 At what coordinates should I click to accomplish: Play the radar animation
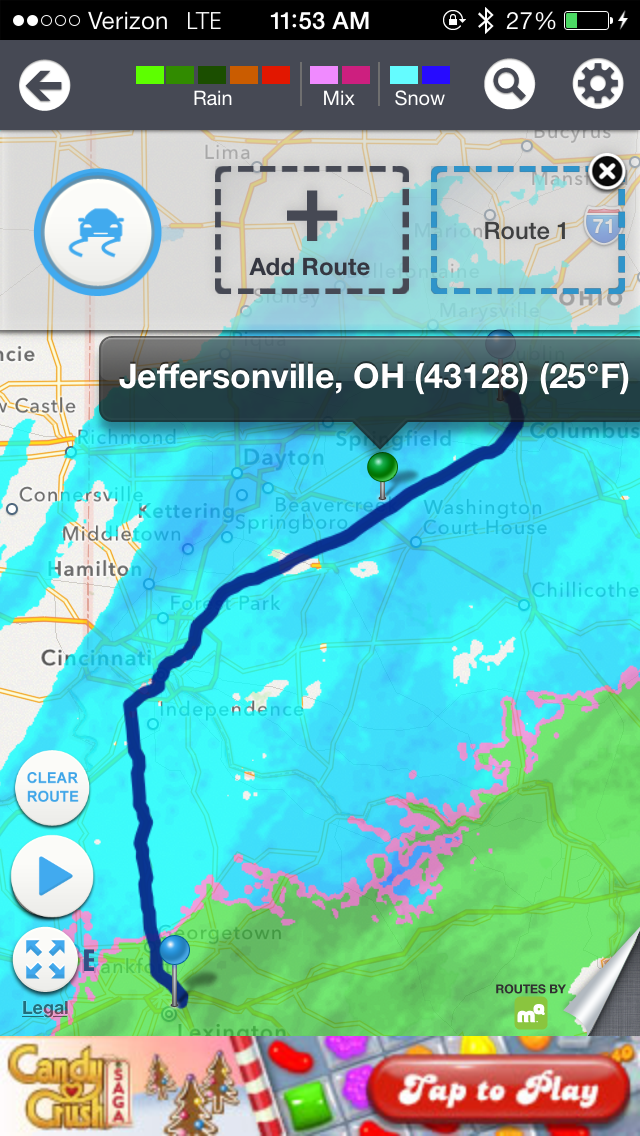coord(53,877)
